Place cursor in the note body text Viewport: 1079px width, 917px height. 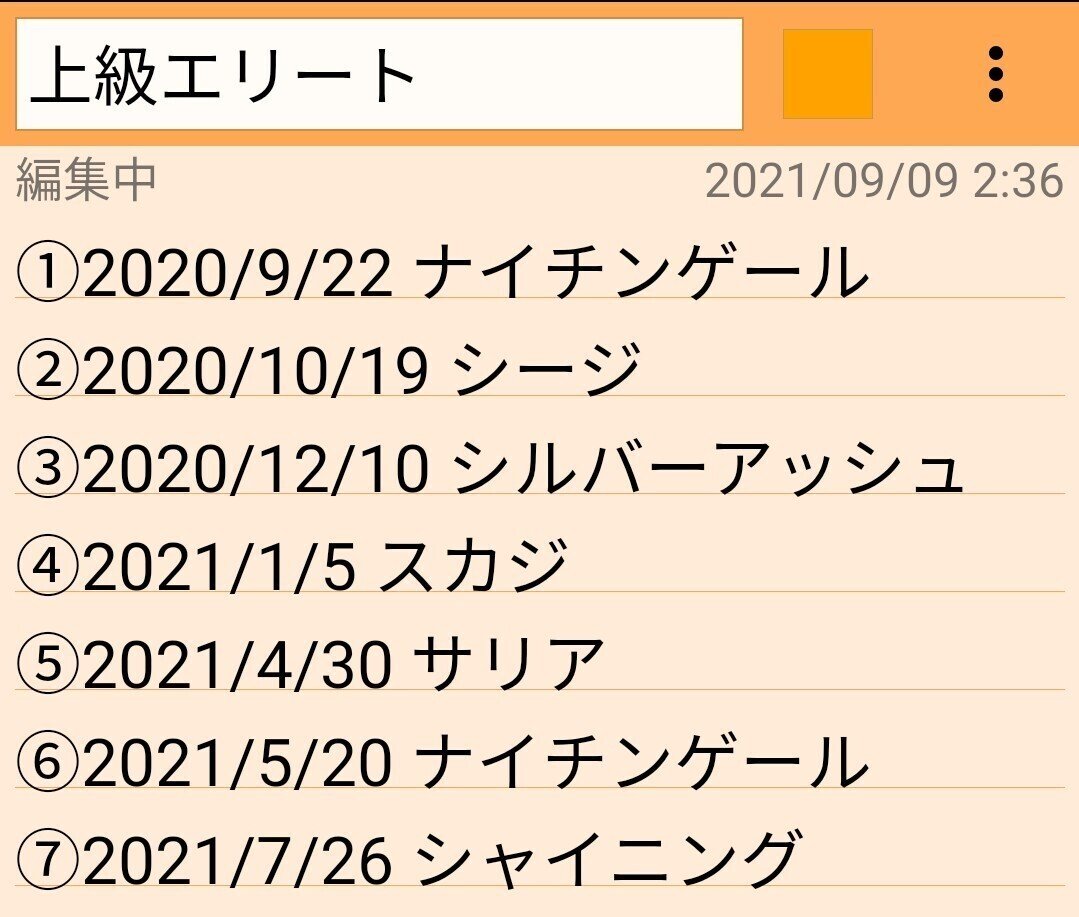tap(540, 566)
